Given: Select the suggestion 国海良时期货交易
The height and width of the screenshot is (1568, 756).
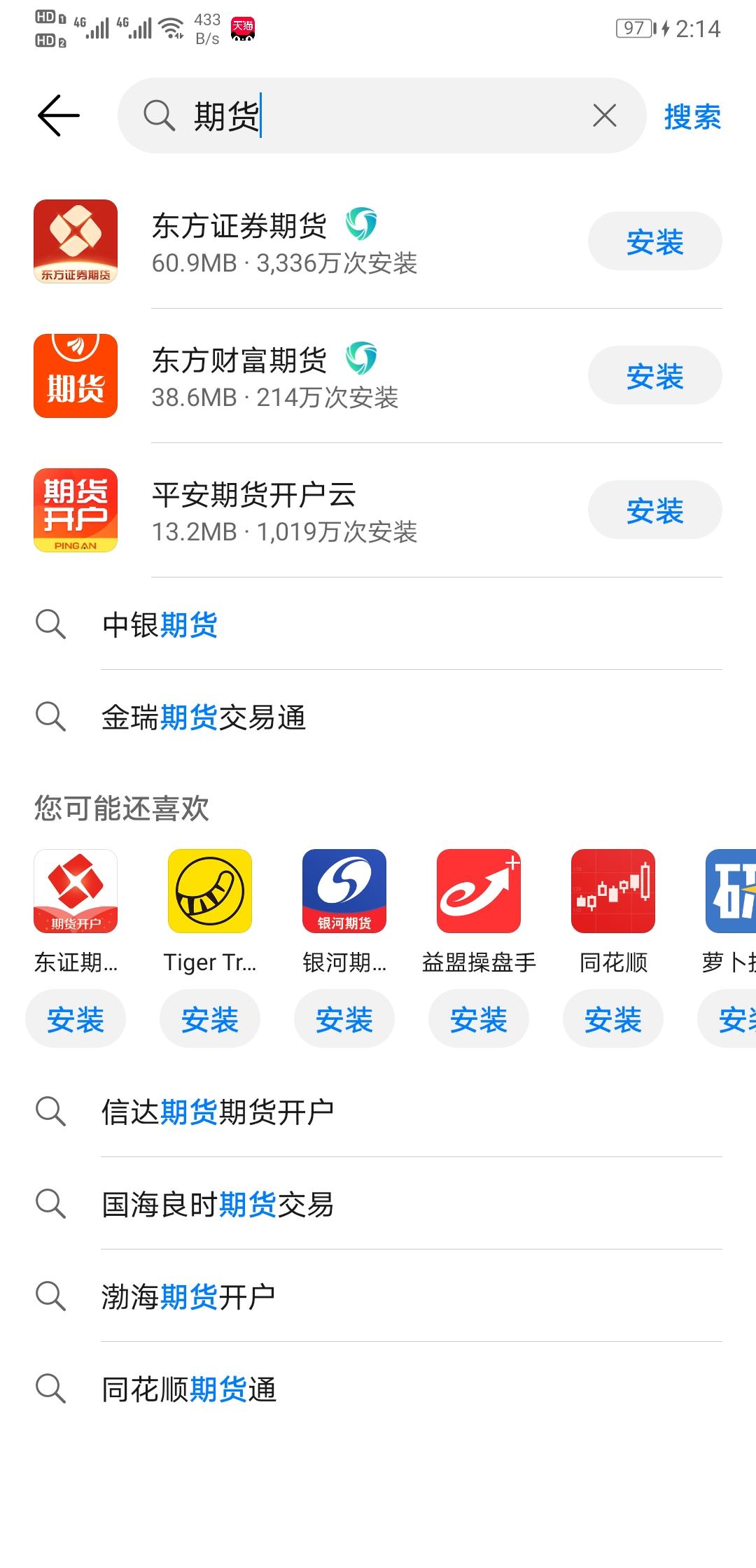Looking at the screenshot, I should [x=378, y=1204].
